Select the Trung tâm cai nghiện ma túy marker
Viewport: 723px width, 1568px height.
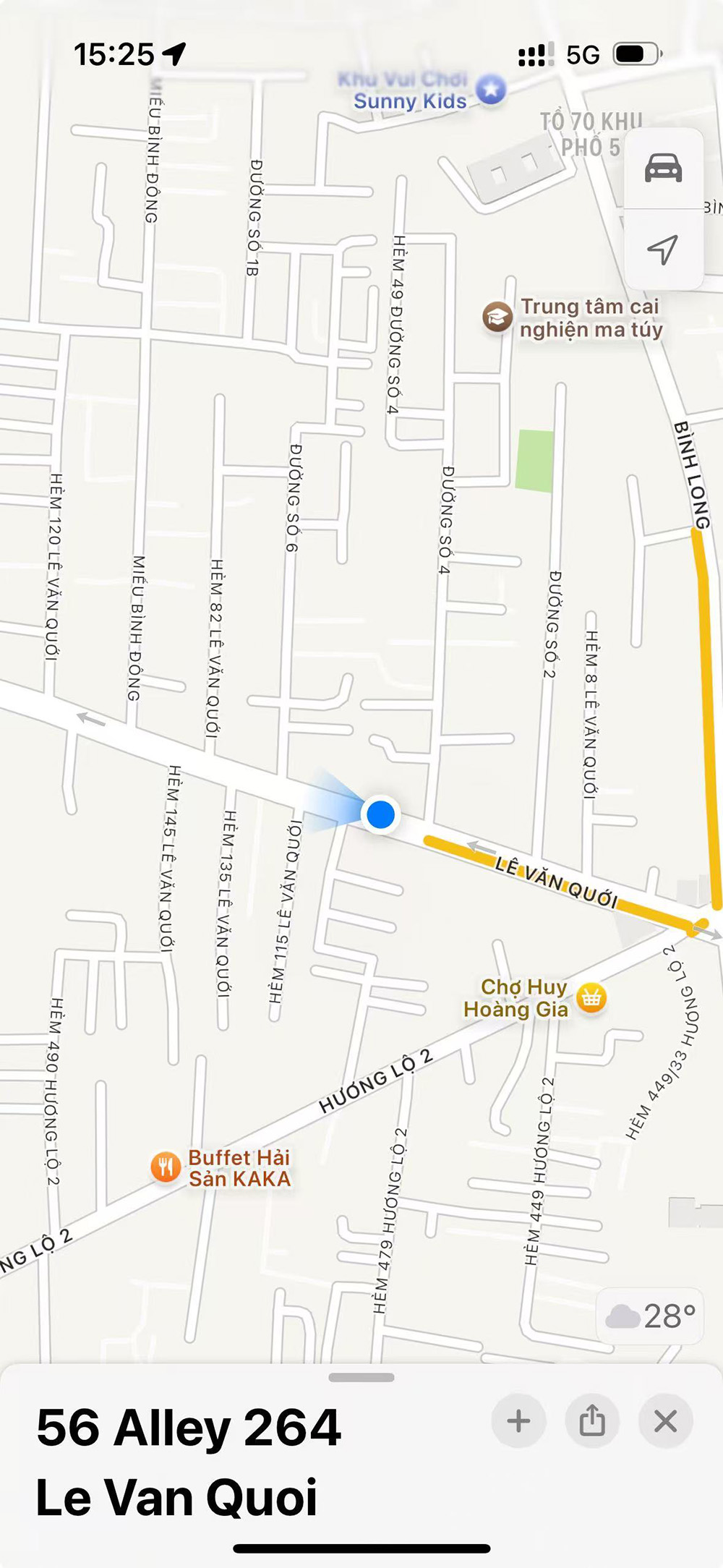tap(497, 317)
